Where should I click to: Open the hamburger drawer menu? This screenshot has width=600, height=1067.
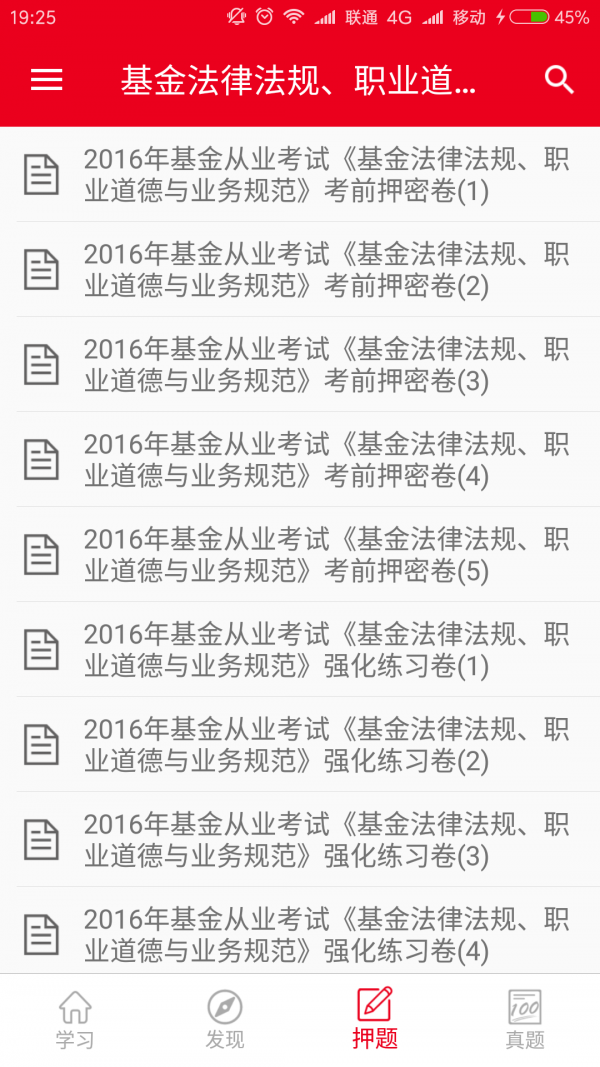click(x=47, y=80)
